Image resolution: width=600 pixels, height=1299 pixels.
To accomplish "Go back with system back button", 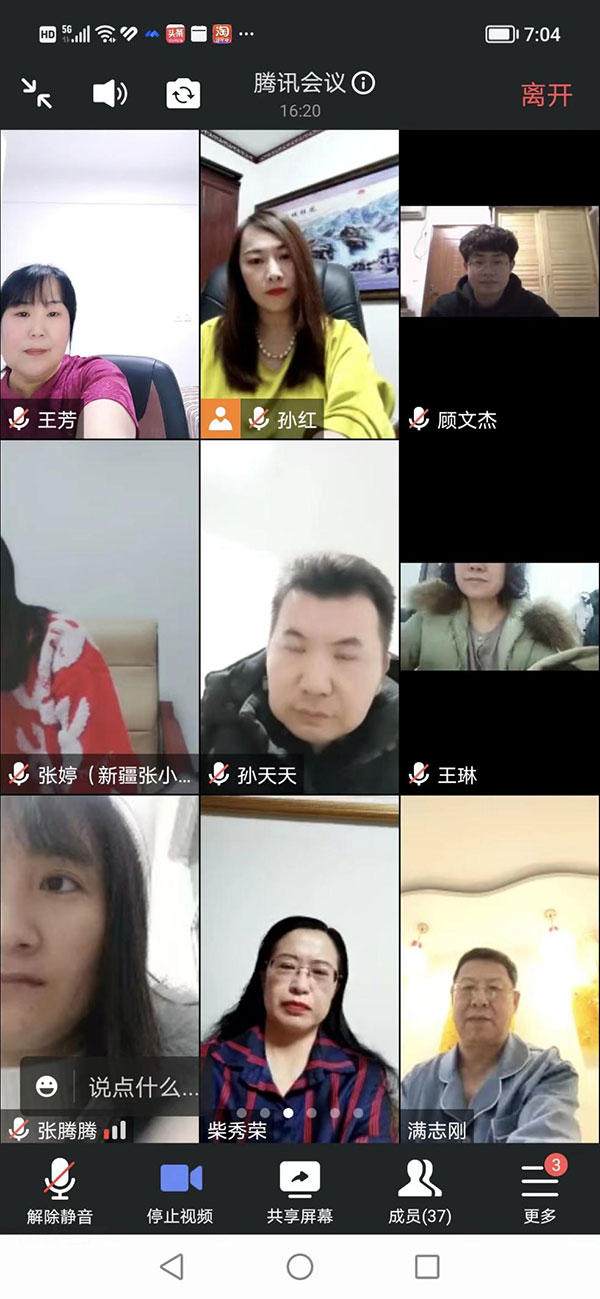I will tap(172, 1266).
